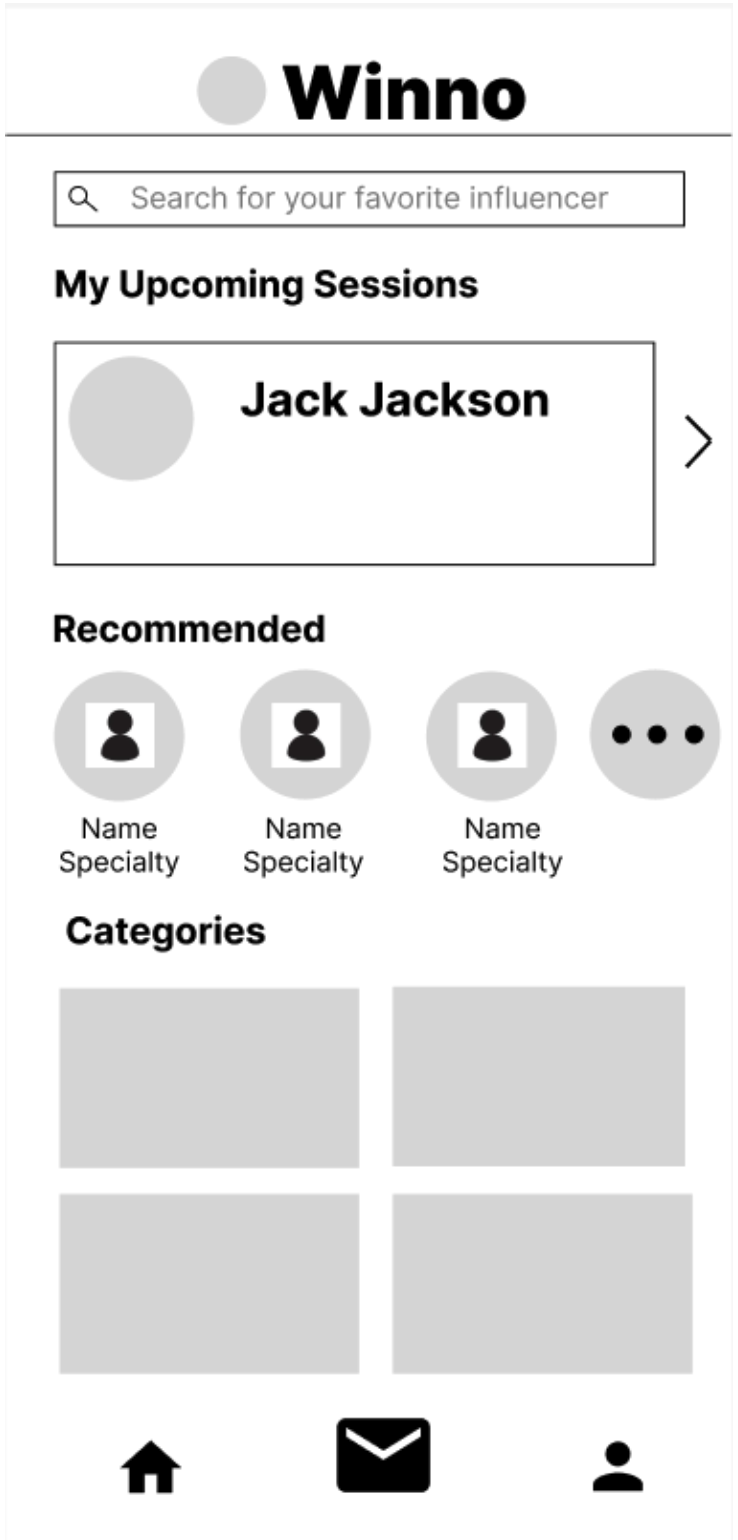Tap the ellipsis to see more recommended influencers
Viewport: 738px width, 1540px height.
point(655,733)
